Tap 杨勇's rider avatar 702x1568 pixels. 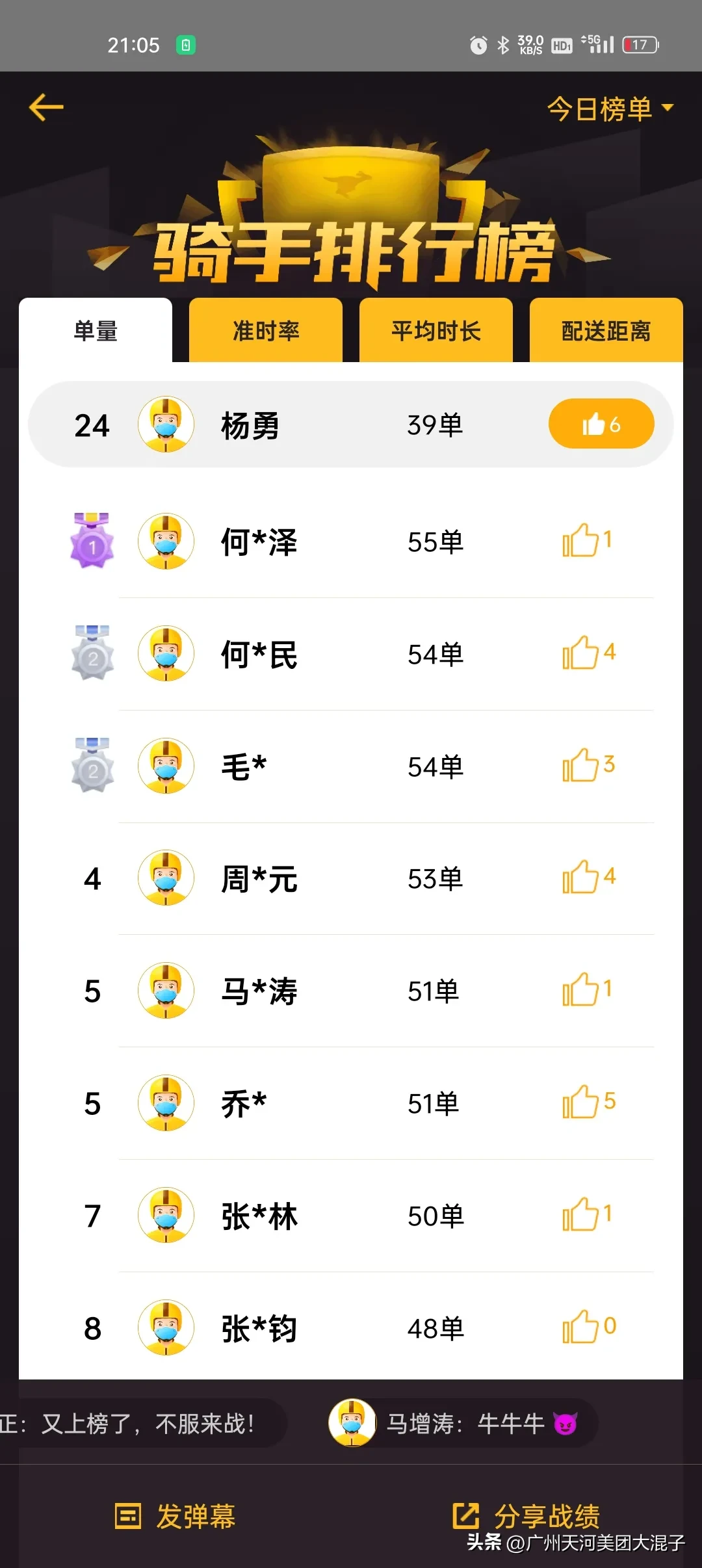[x=166, y=424]
